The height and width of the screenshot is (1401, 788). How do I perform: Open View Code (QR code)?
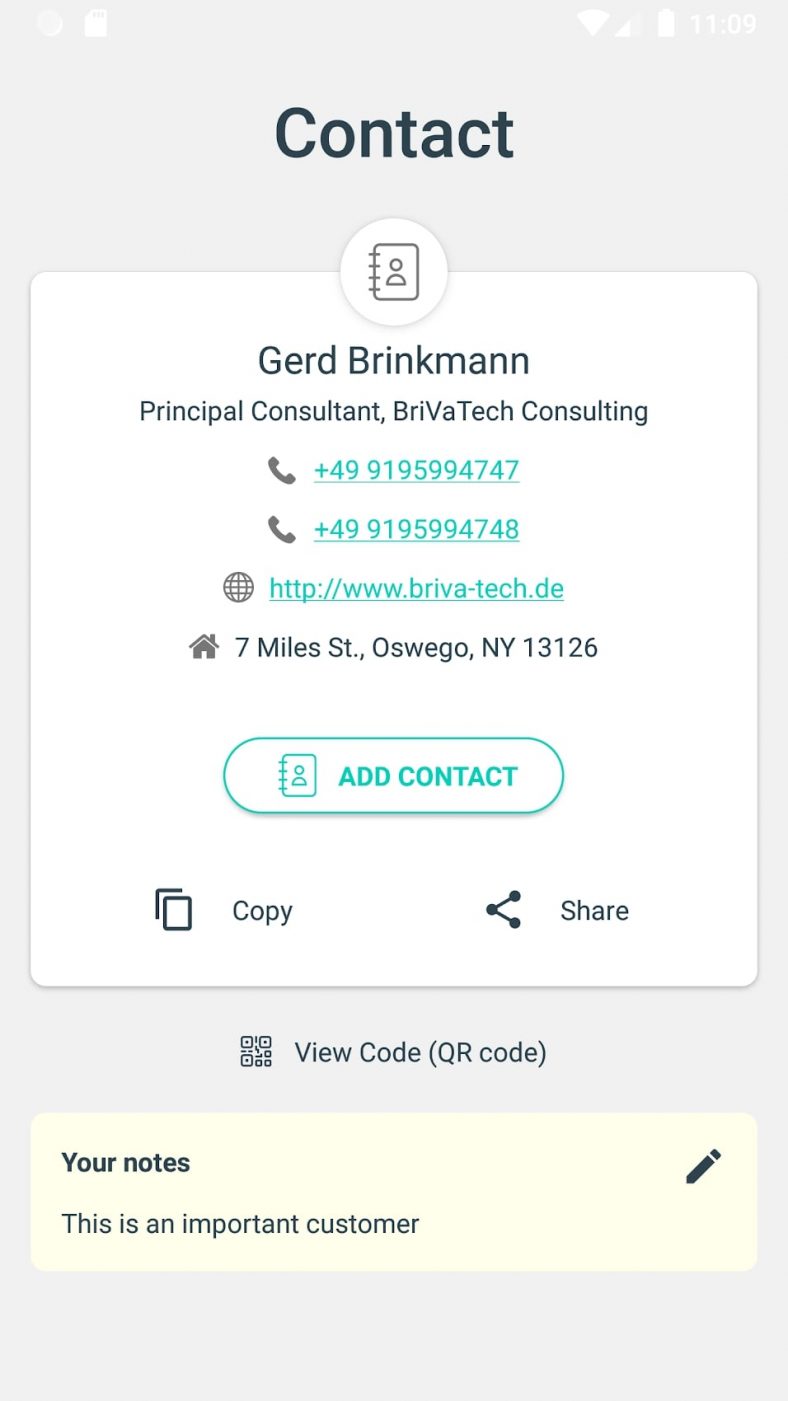(x=420, y=1052)
